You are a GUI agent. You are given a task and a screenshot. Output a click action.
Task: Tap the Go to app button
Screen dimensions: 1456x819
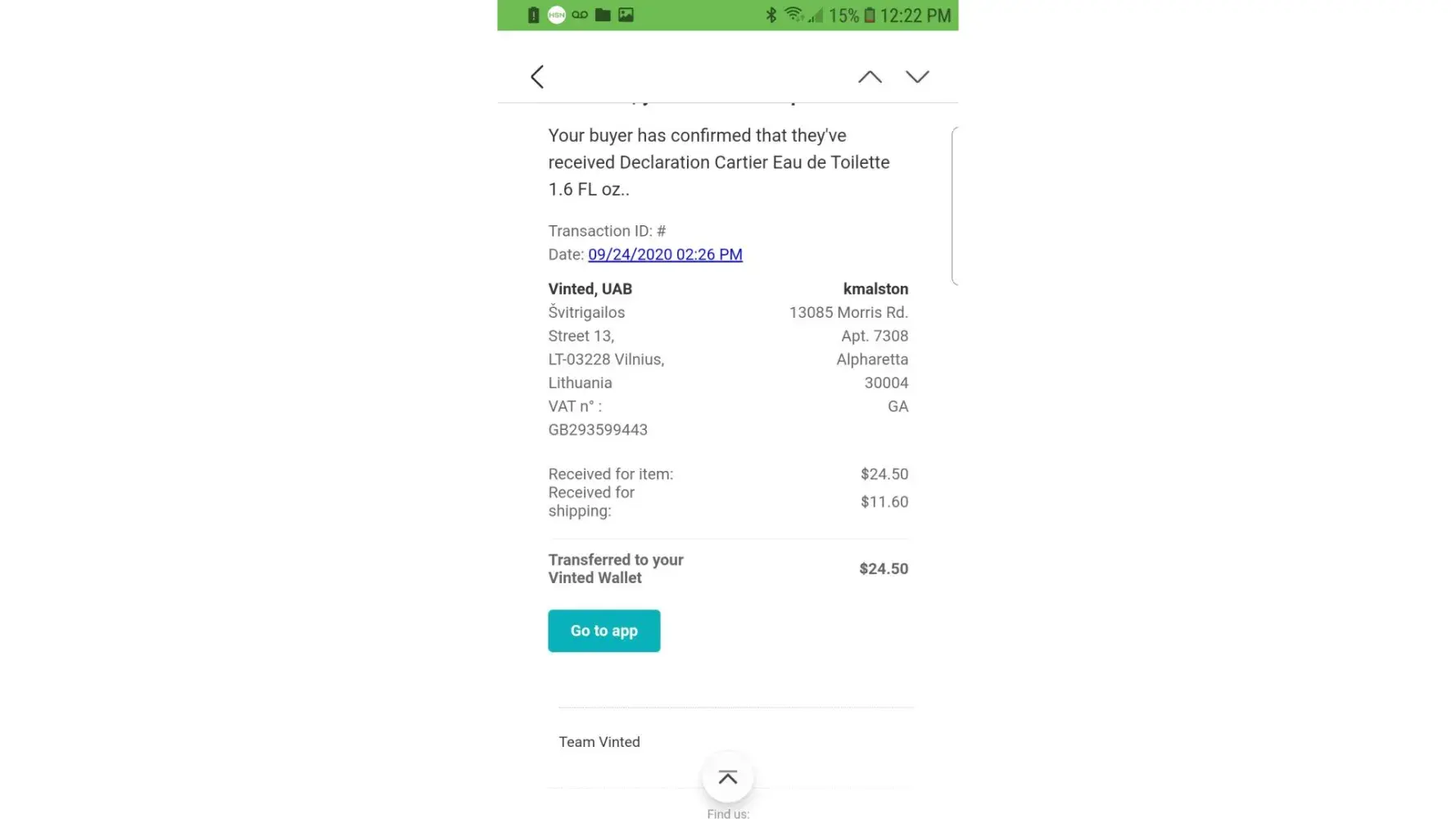604,631
